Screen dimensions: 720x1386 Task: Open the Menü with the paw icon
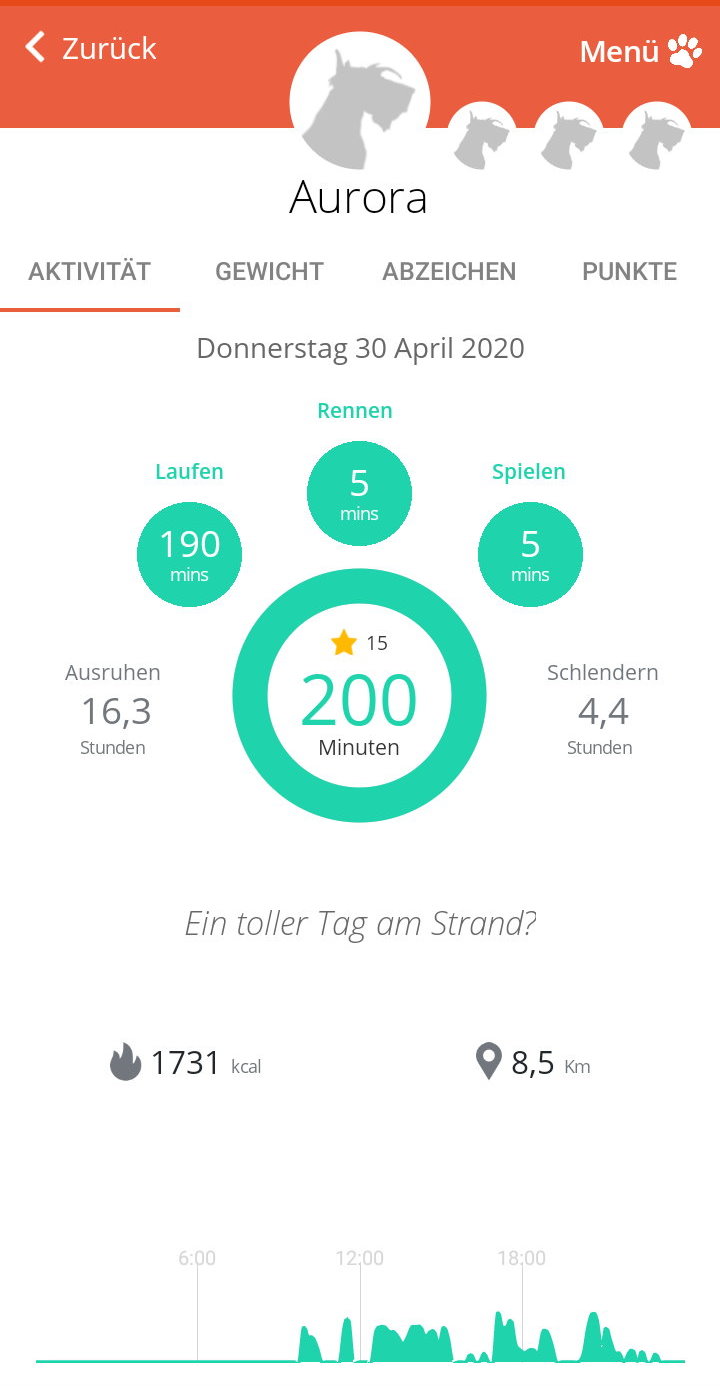tap(641, 51)
